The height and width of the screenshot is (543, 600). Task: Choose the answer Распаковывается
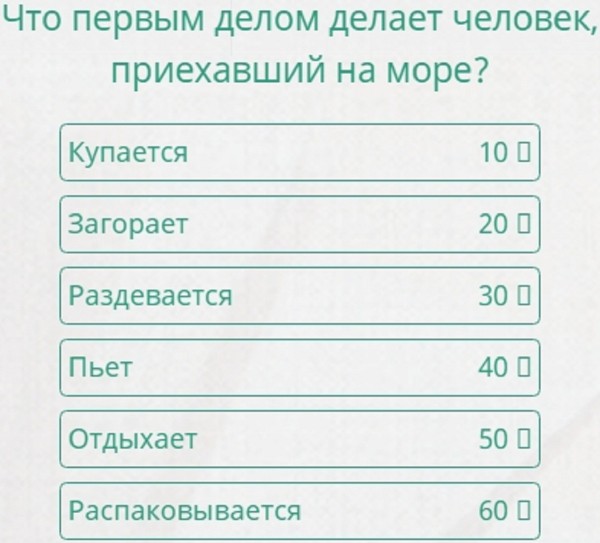[x=299, y=511]
